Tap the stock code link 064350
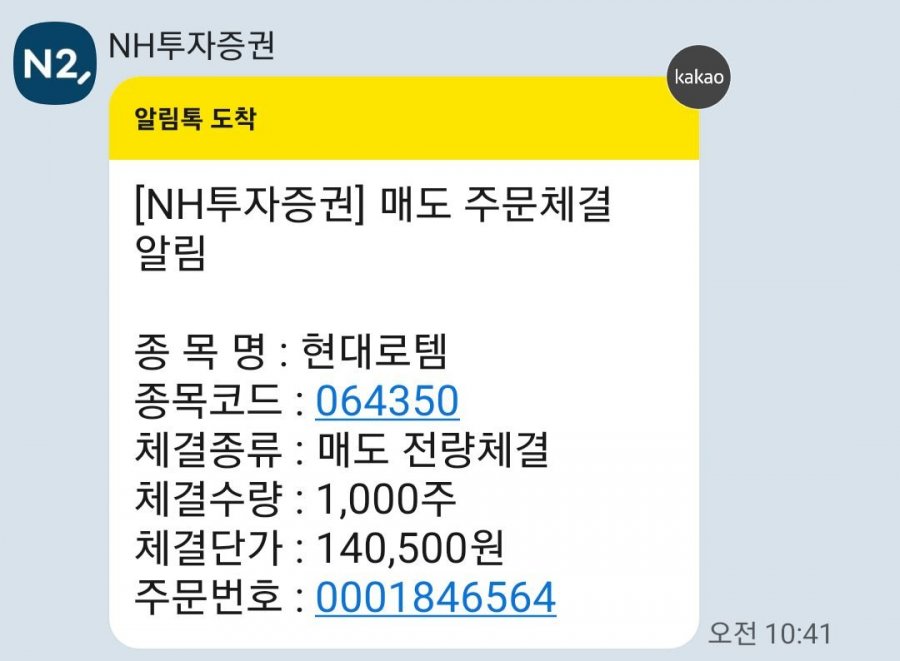900x661 pixels. click(387, 401)
